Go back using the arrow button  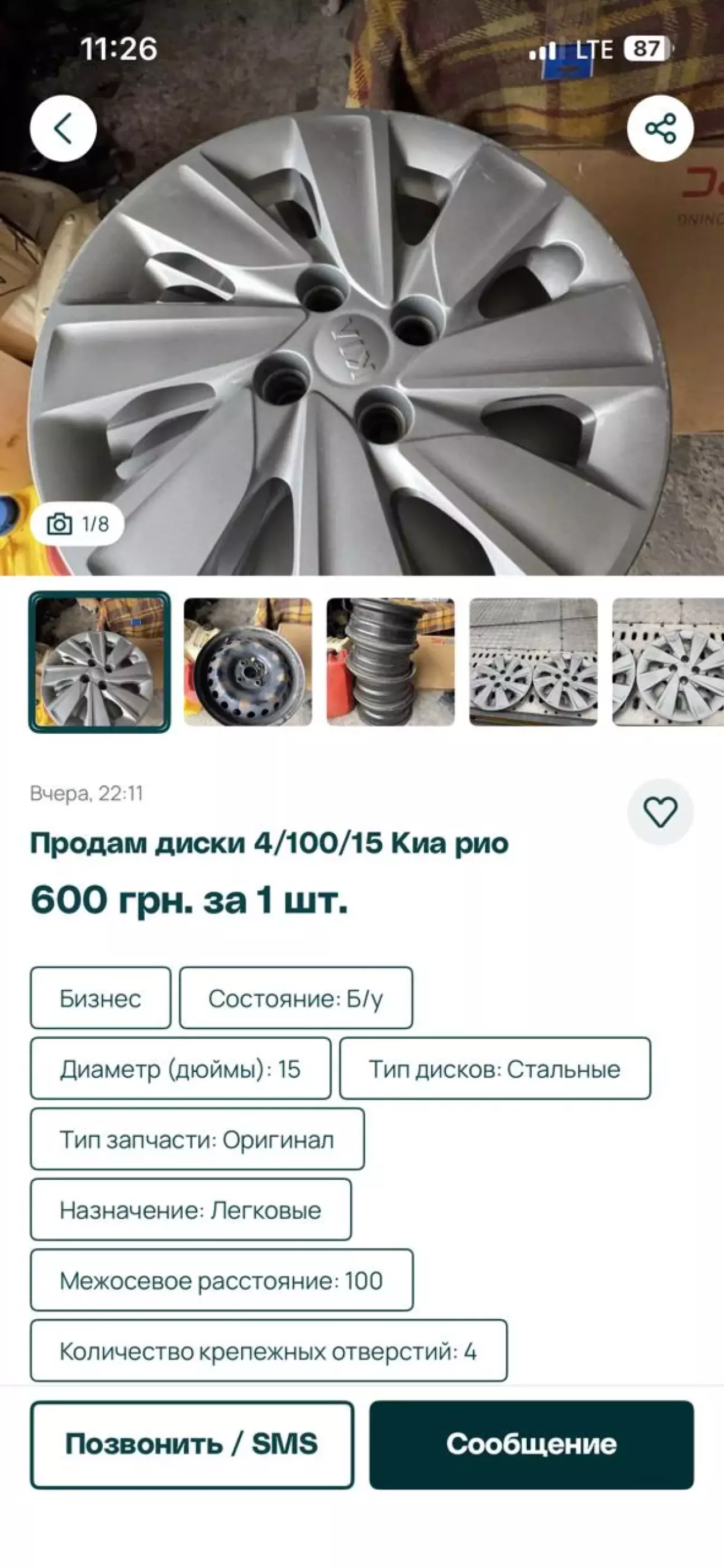click(63, 129)
